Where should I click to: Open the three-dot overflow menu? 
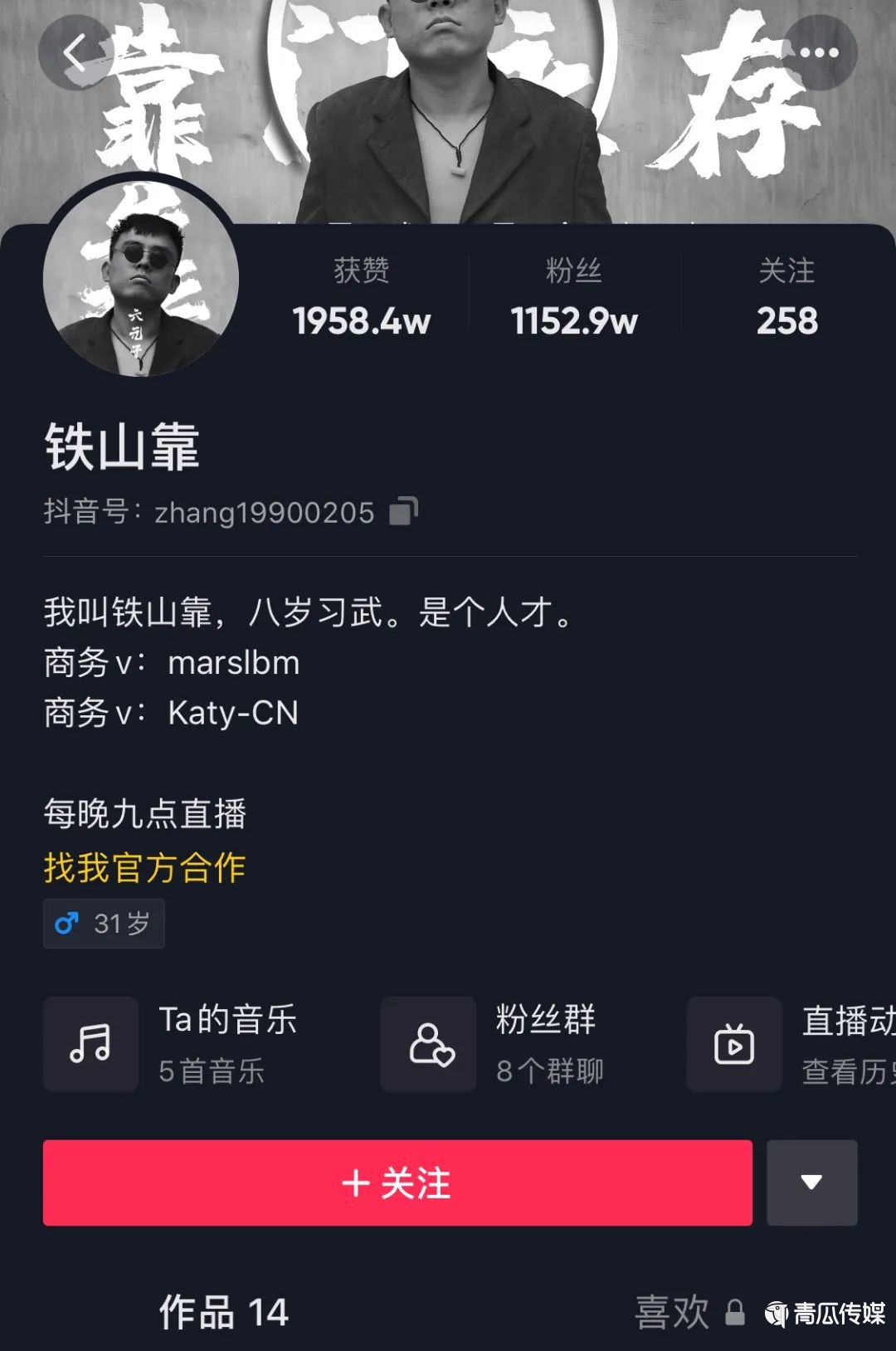coord(820,53)
